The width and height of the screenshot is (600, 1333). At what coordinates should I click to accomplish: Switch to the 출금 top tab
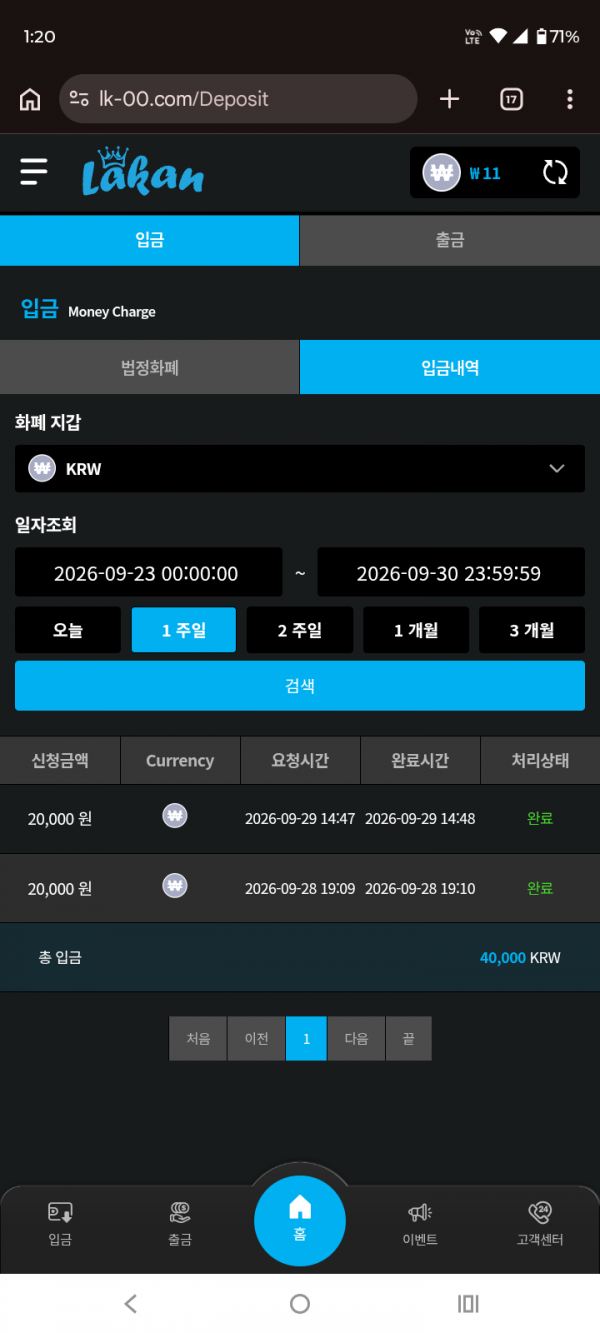(450, 240)
